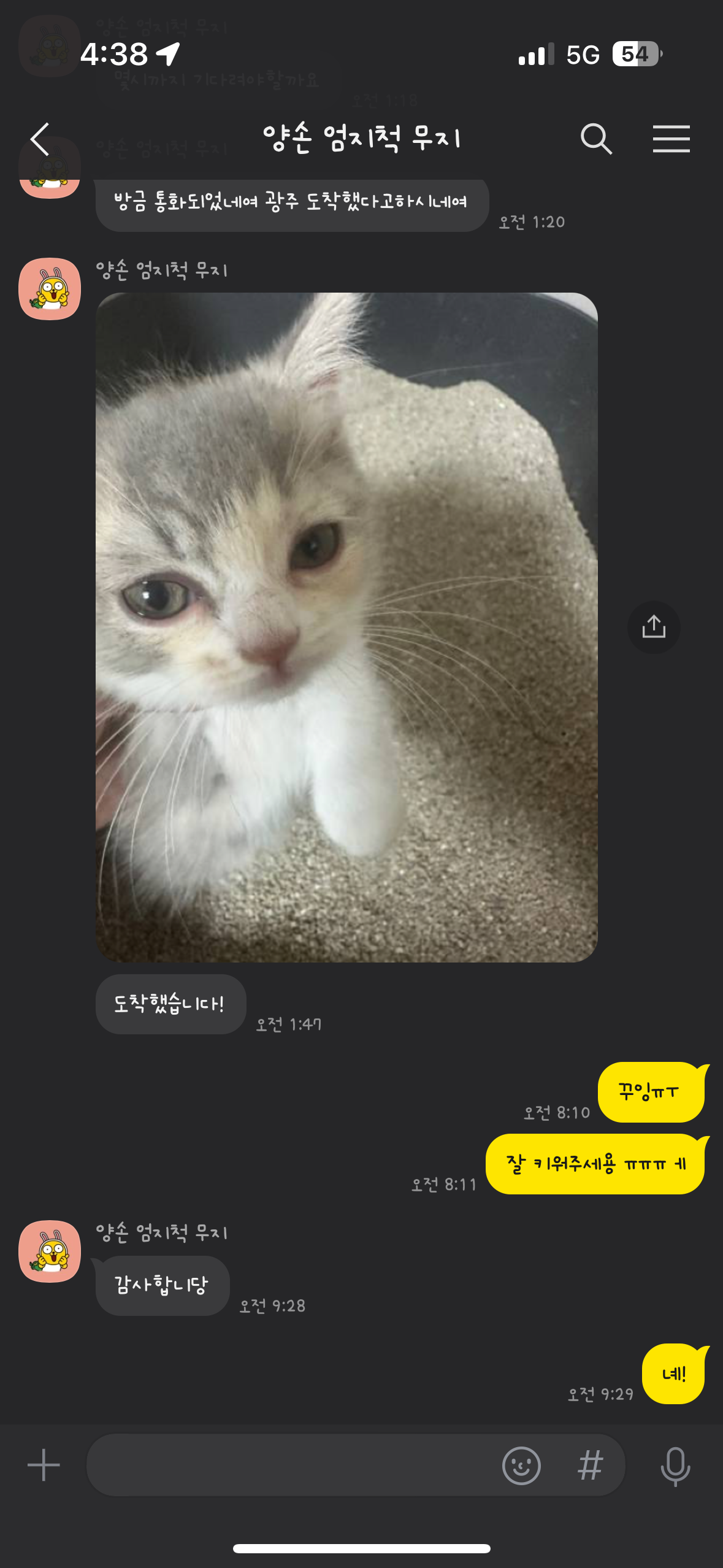Tap the hashtag search icon
Viewport: 723px width, 1568px height.
click(590, 1465)
